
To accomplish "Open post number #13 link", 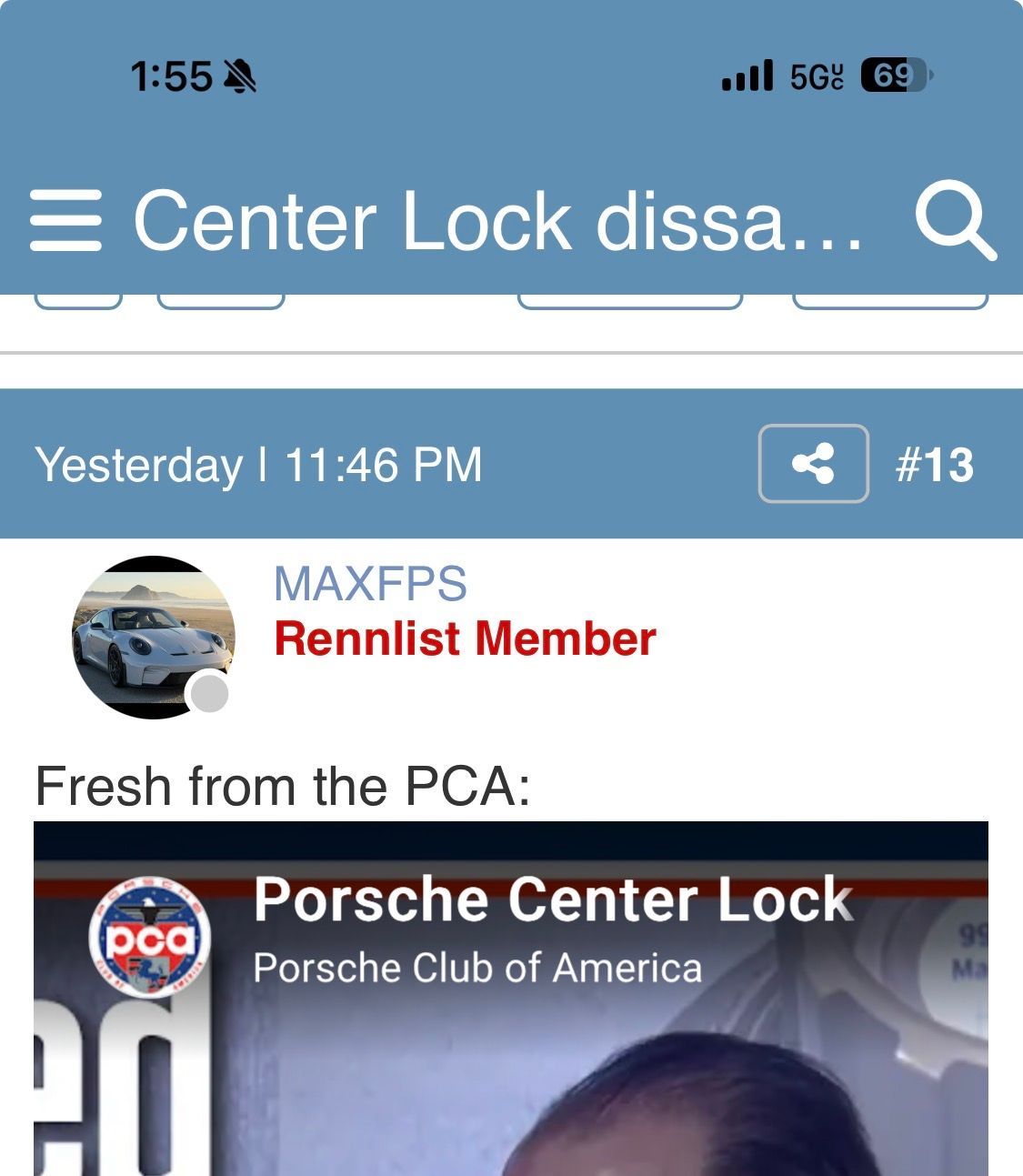I will [935, 465].
